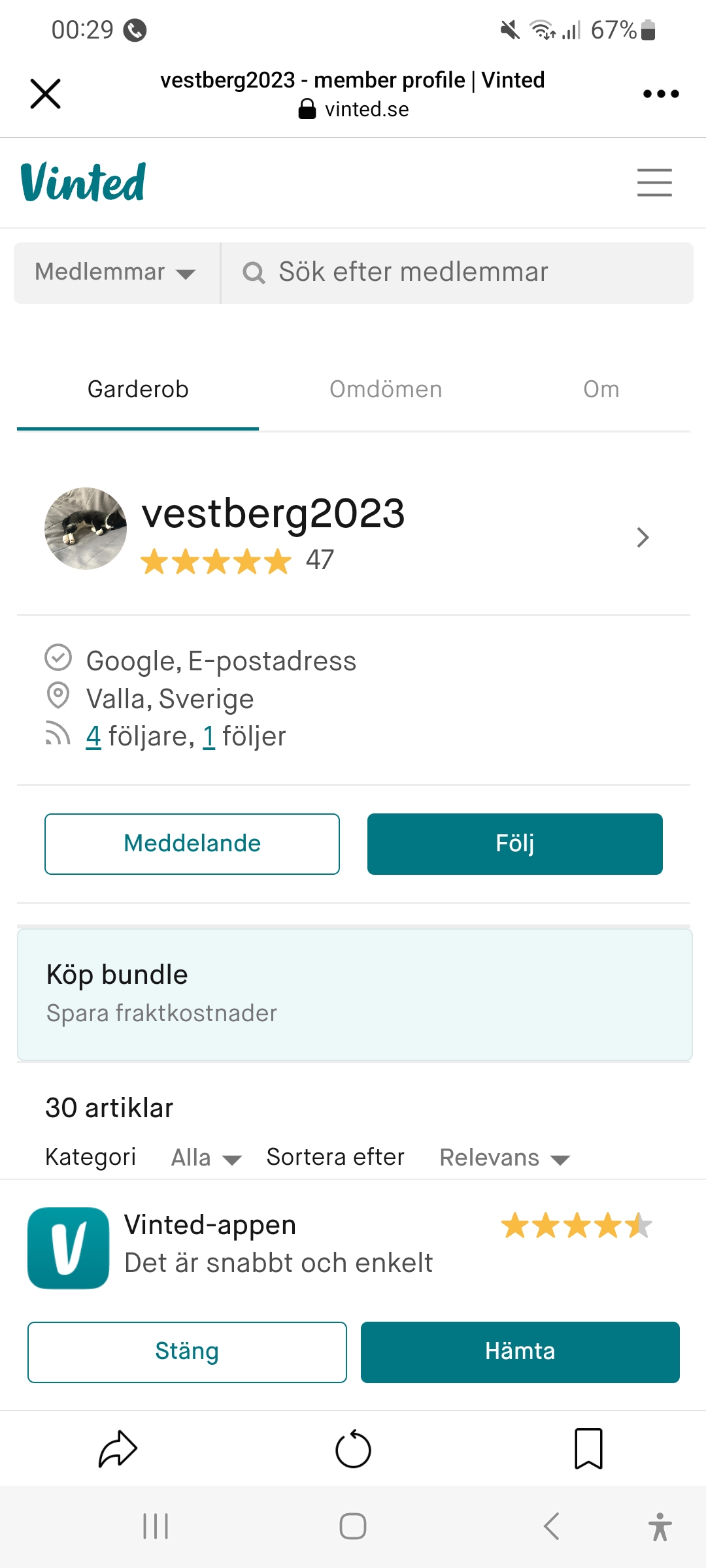
Task: Tap the Sök efter medlemmar search field
Action: (458, 272)
